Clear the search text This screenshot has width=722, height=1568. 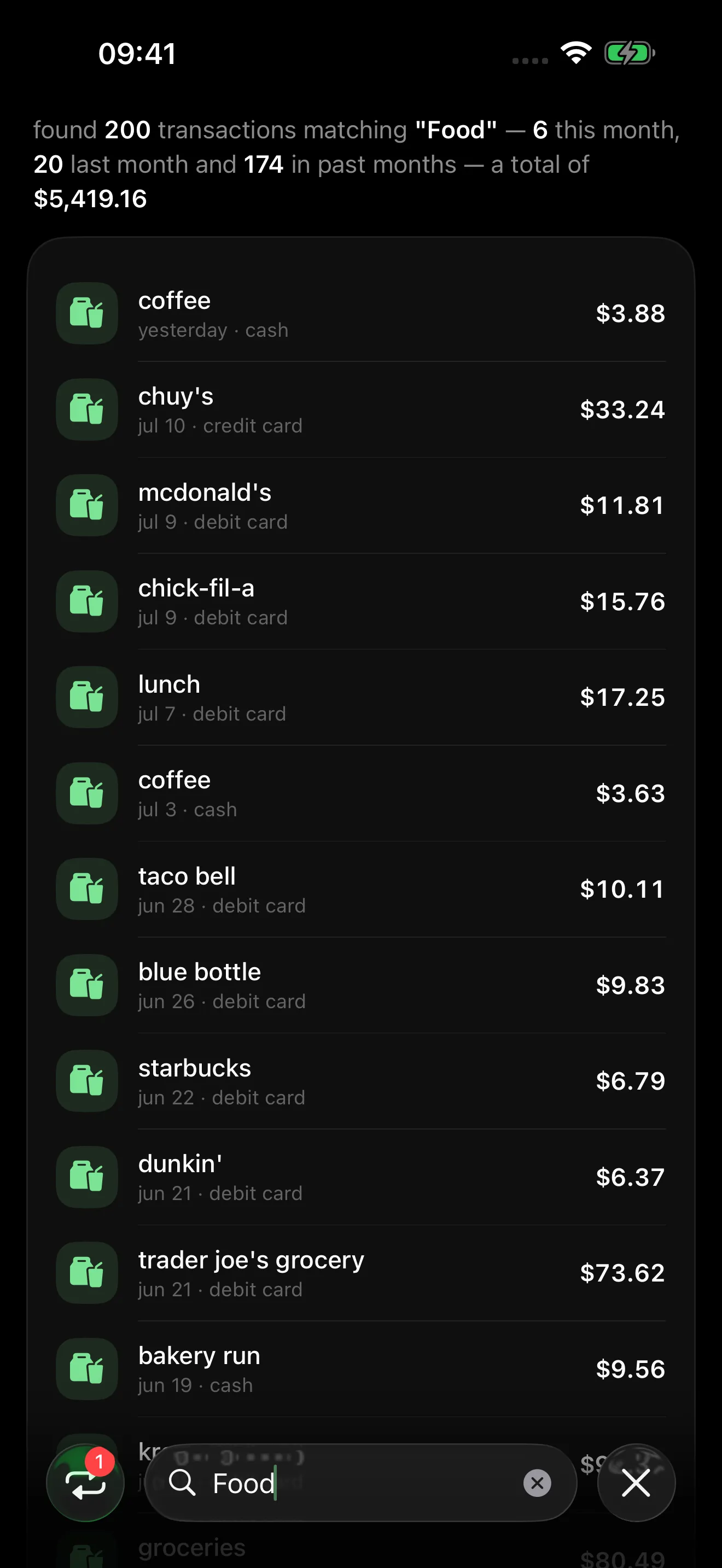(x=537, y=1483)
